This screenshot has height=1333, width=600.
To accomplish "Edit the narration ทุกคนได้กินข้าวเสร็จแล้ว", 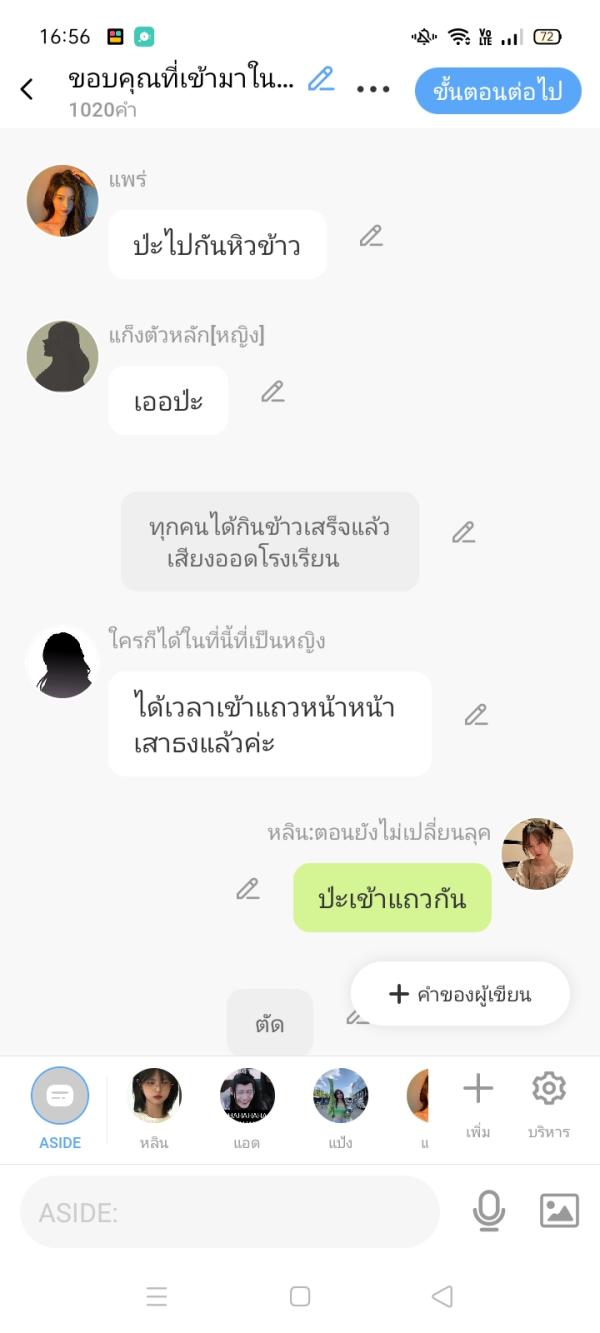I will click(x=463, y=533).
